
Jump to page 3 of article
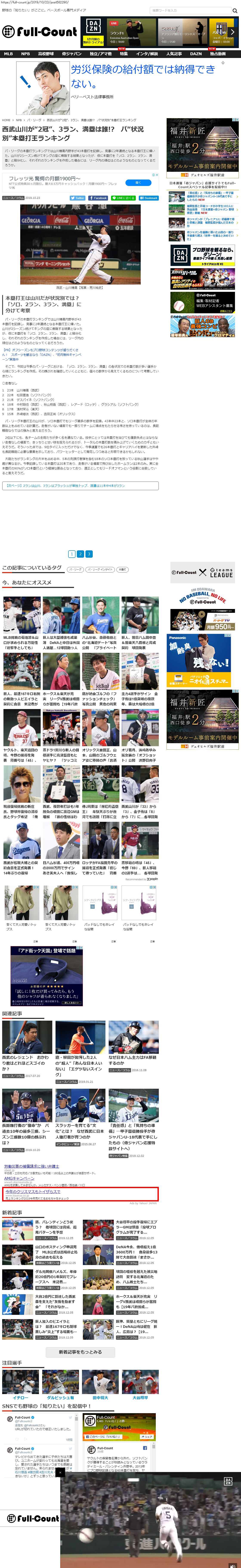88,554
